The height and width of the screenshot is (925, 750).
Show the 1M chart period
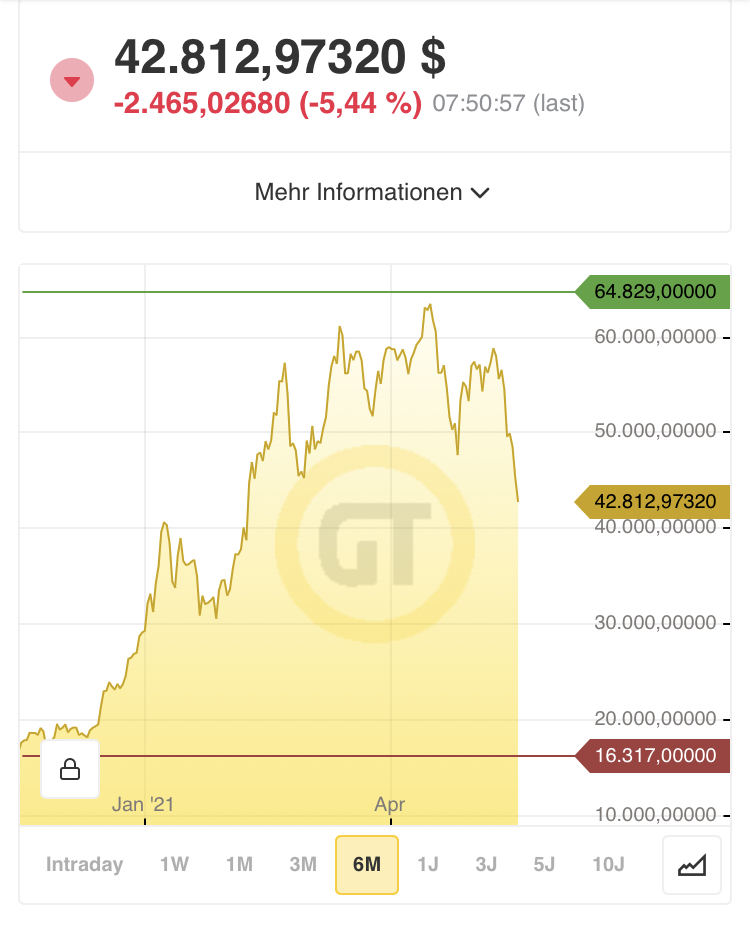[239, 864]
